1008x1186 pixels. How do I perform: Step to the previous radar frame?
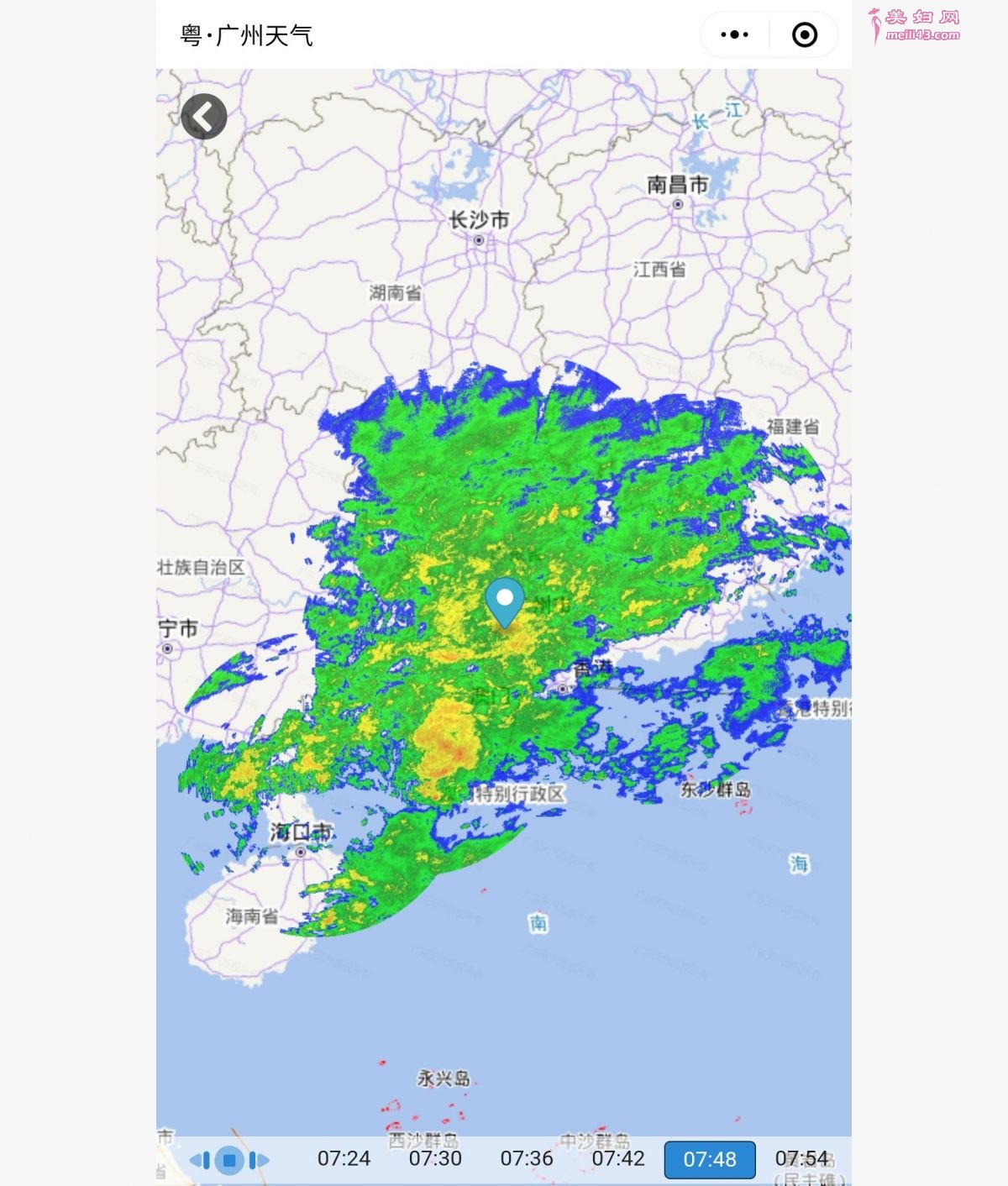pos(200,1160)
